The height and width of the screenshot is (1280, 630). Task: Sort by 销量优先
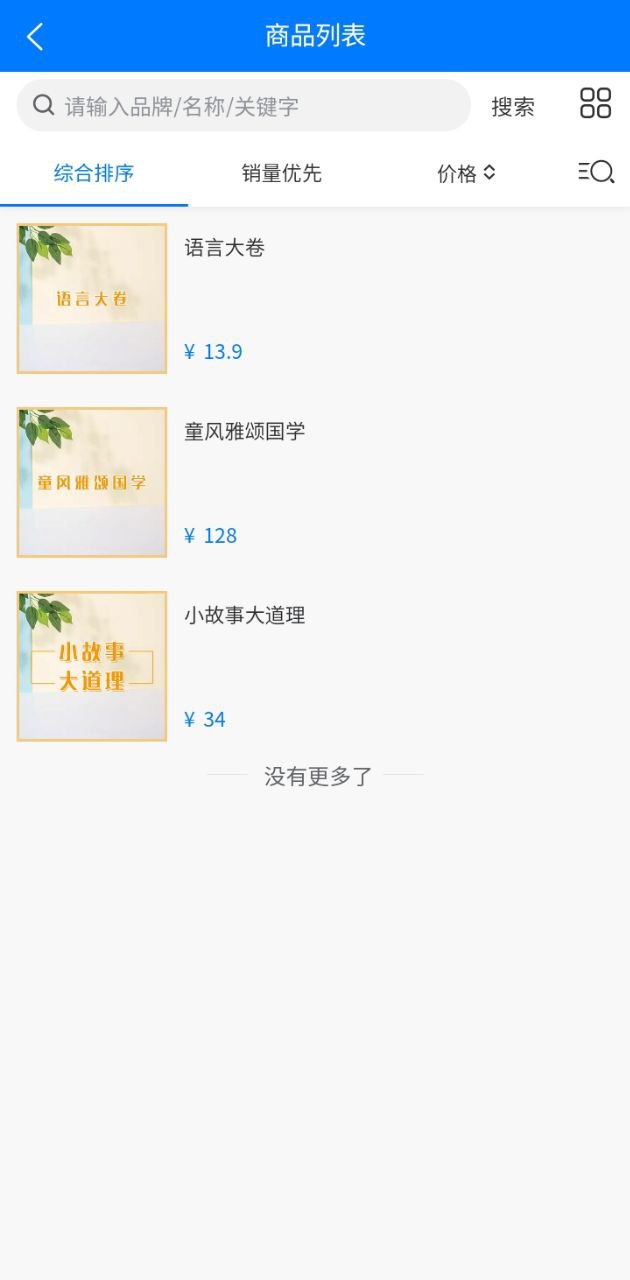282,173
